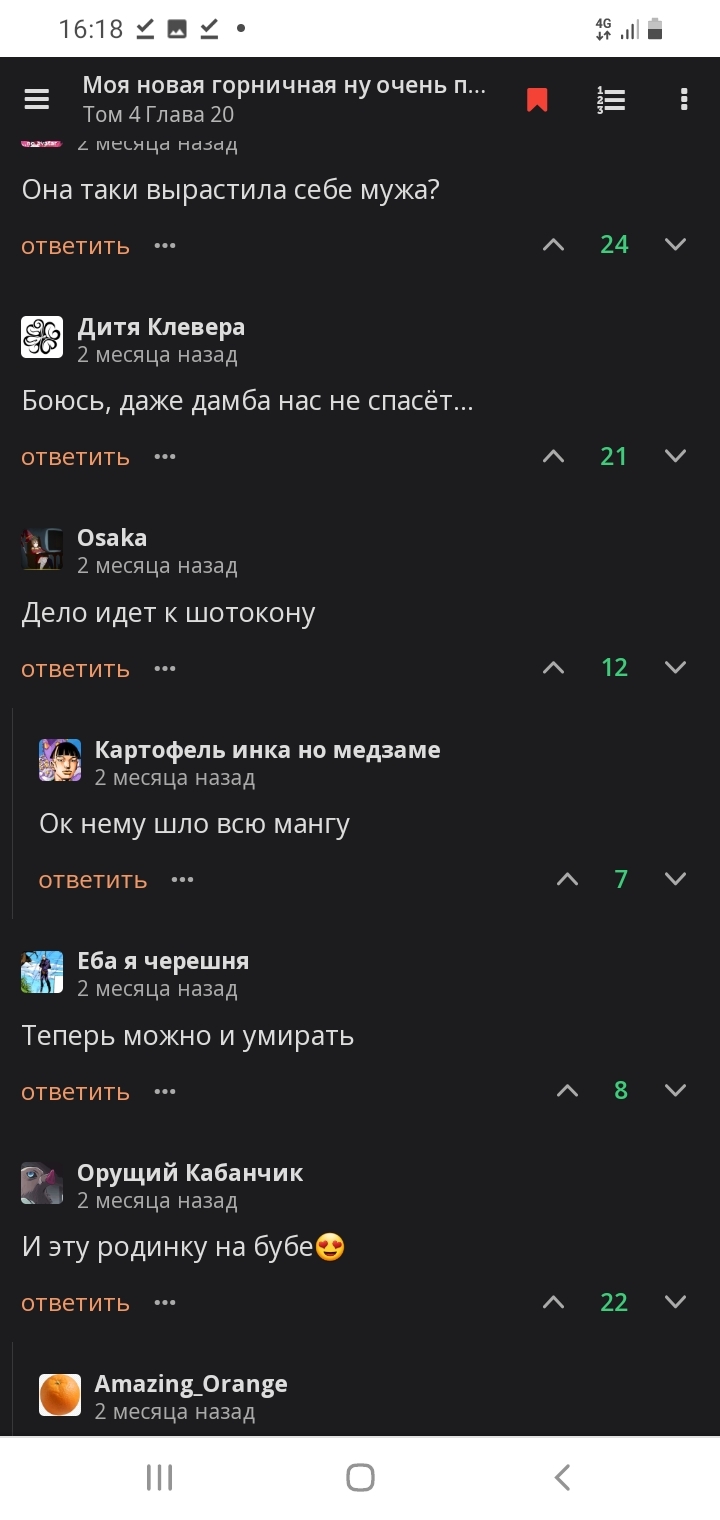Upvote Орущий Кабанчик's comment

click(x=553, y=1302)
